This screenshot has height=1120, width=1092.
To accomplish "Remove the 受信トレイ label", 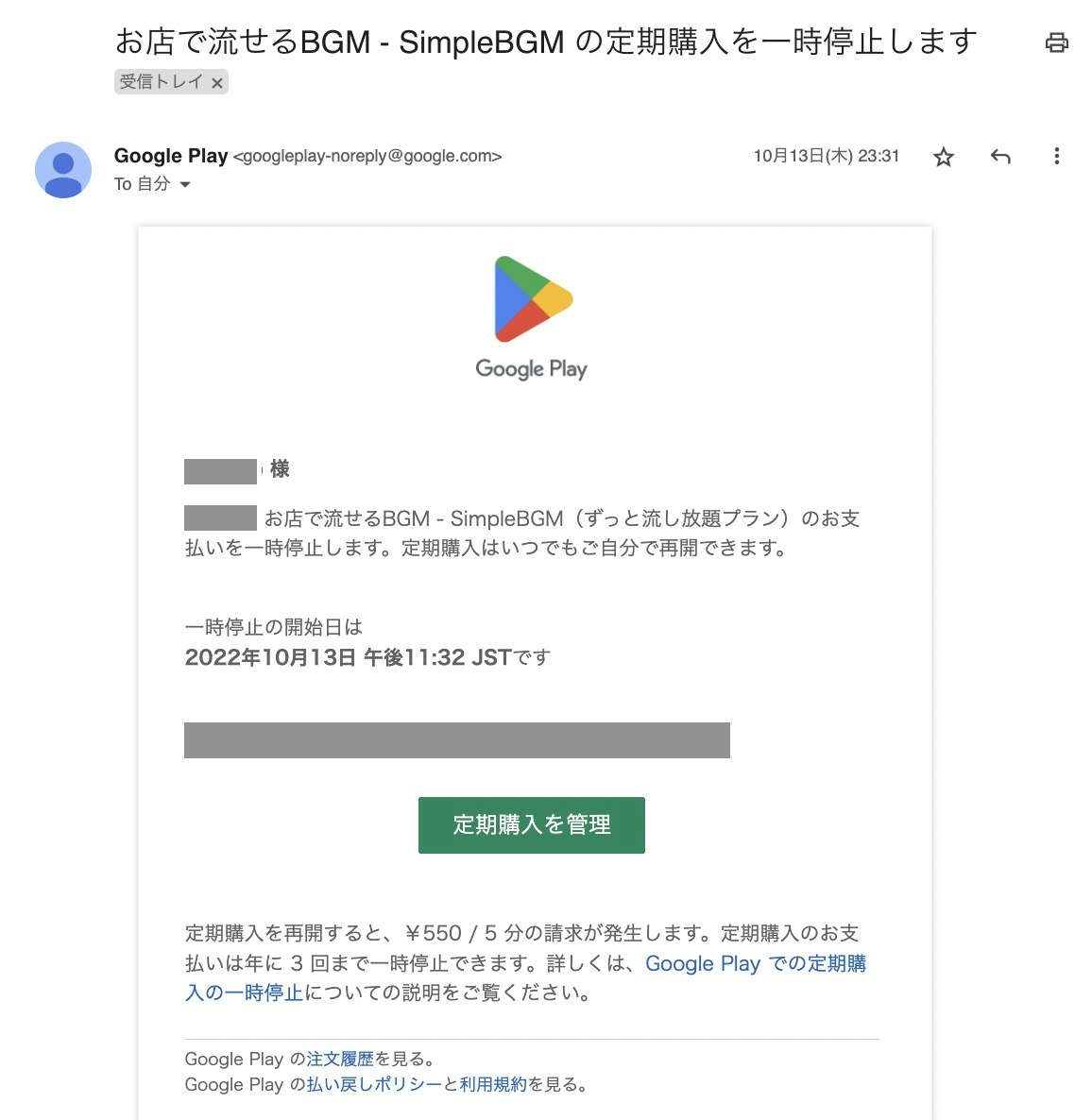I will pos(217,83).
